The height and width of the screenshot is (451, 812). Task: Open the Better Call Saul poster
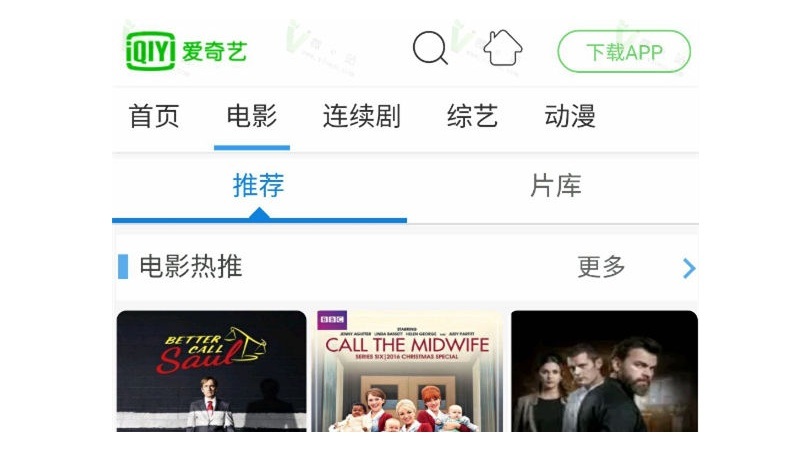point(211,371)
